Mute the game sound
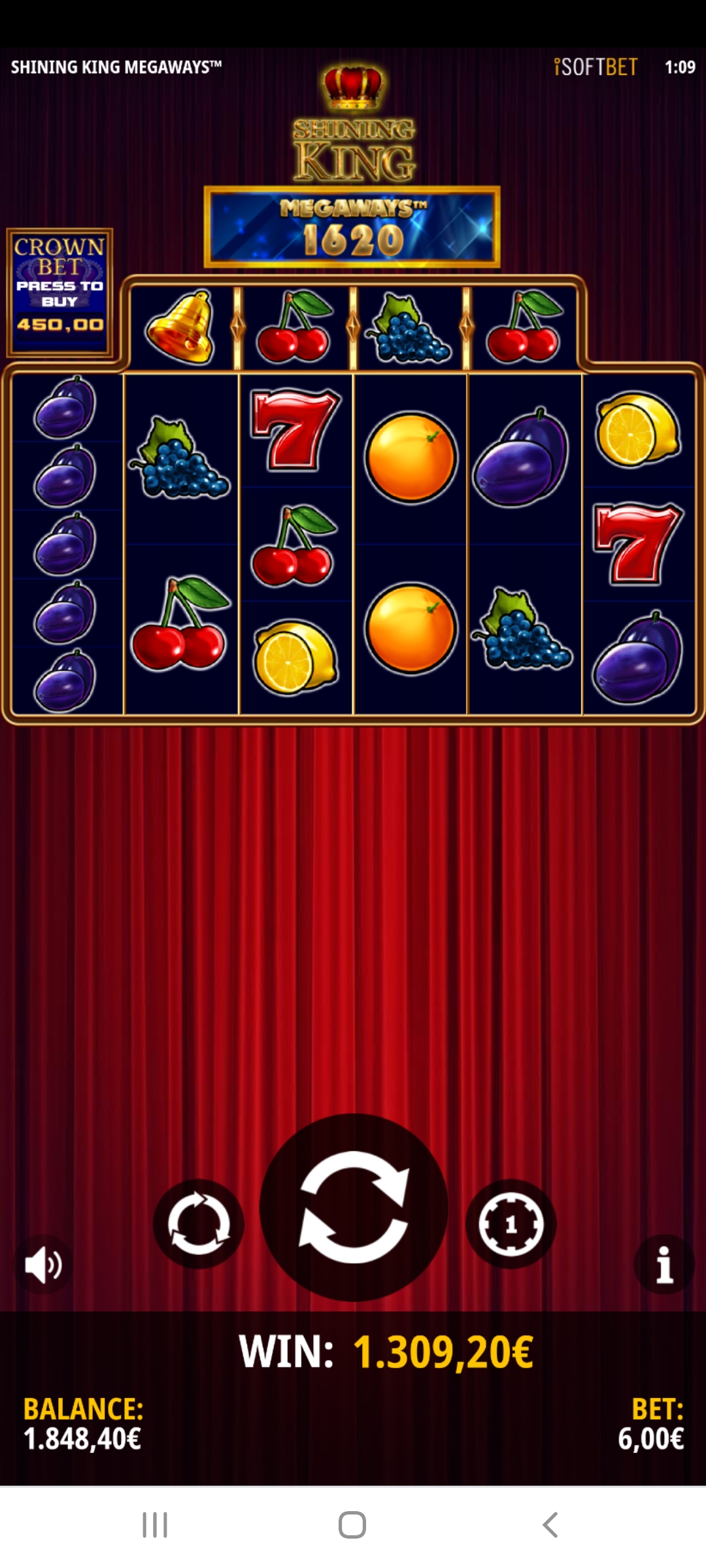Image resolution: width=706 pixels, height=1568 pixels. 42,1266
